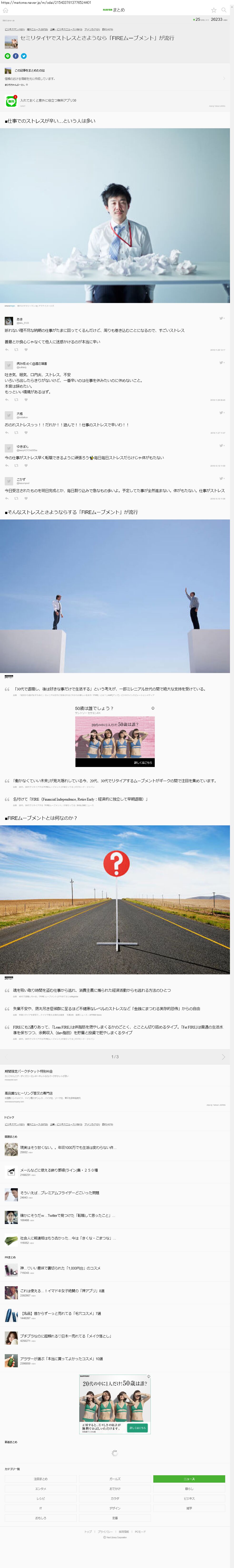Select the ニュース category
The width and height of the screenshot is (234, 1568).
point(189,1479)
